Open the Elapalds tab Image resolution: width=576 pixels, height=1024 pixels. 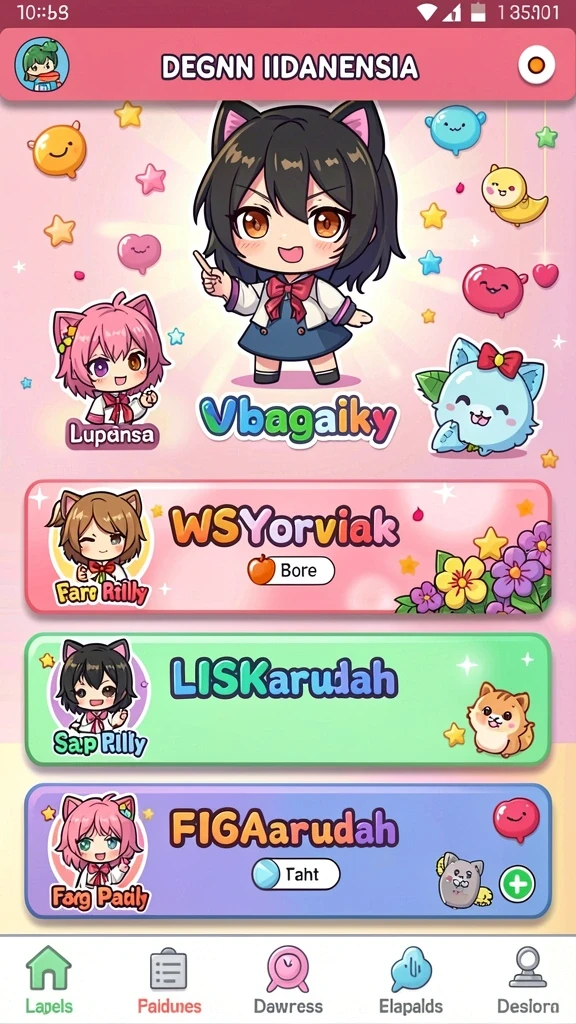point(411,980)
